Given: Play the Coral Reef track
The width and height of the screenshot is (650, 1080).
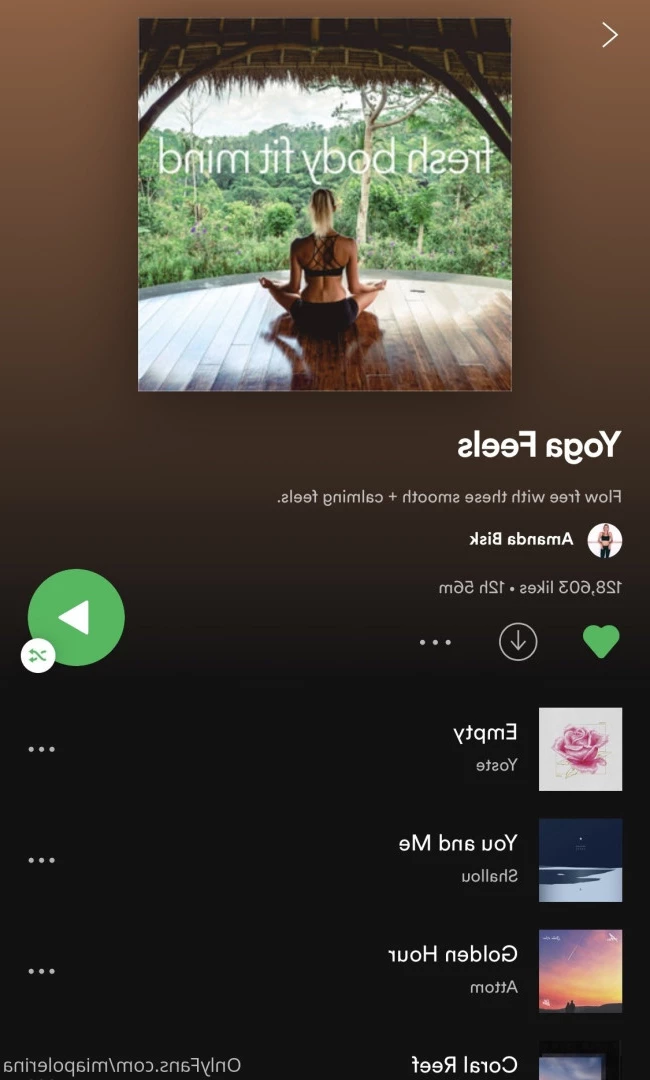Looking at the screenshot, I should click(x=465, y=1063).
